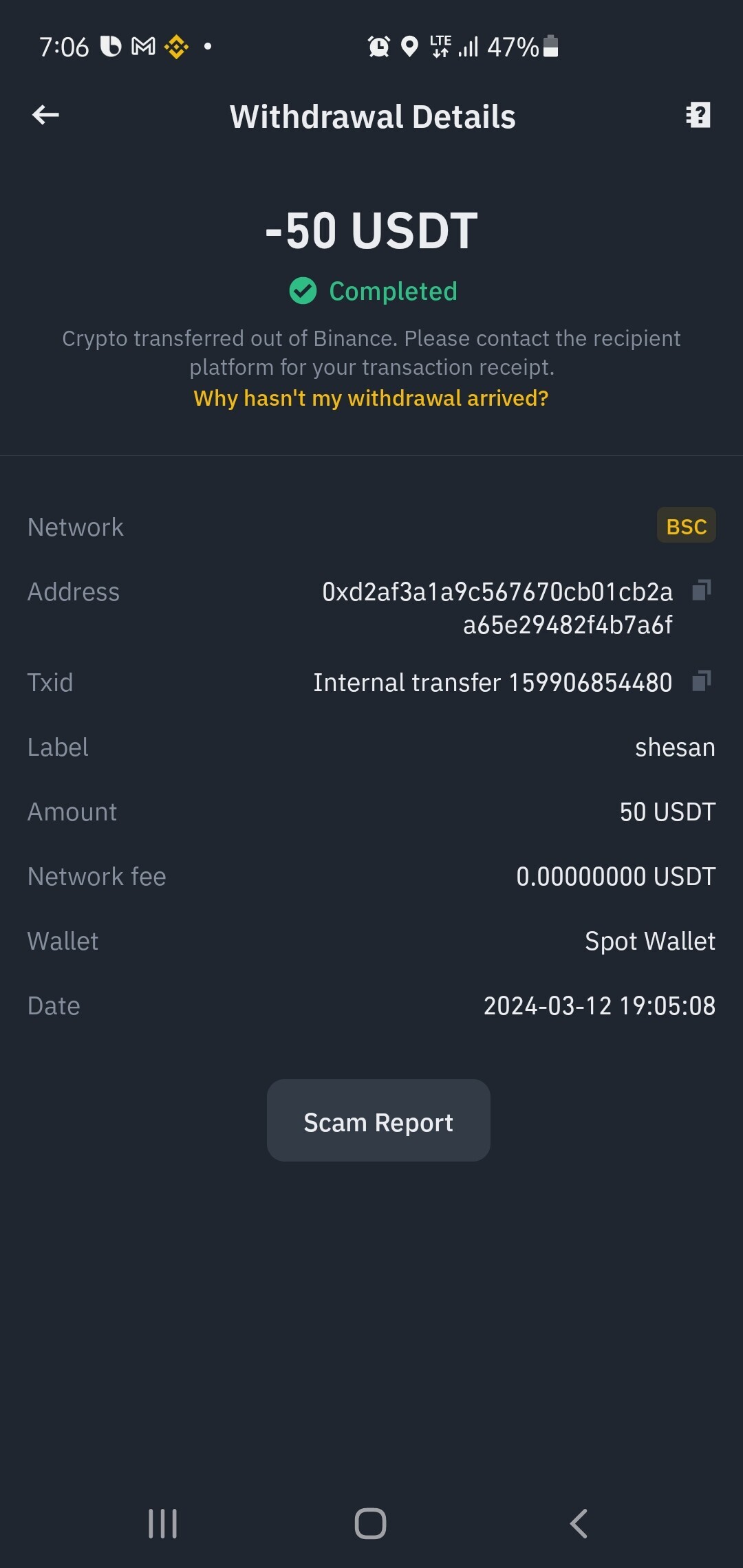Tap the Scam Report button

[x=378, y=1120]
